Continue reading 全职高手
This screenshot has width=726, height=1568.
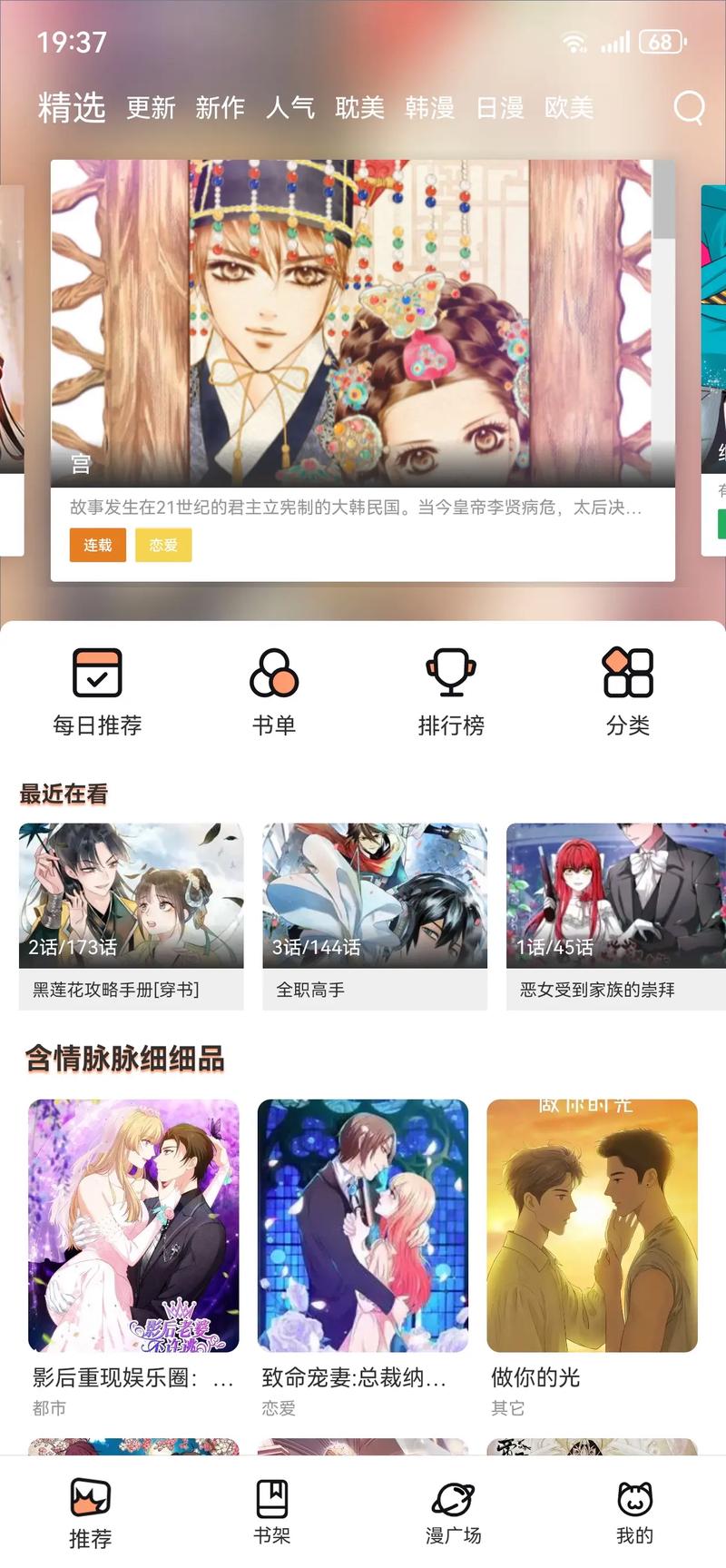coord(375,915)
